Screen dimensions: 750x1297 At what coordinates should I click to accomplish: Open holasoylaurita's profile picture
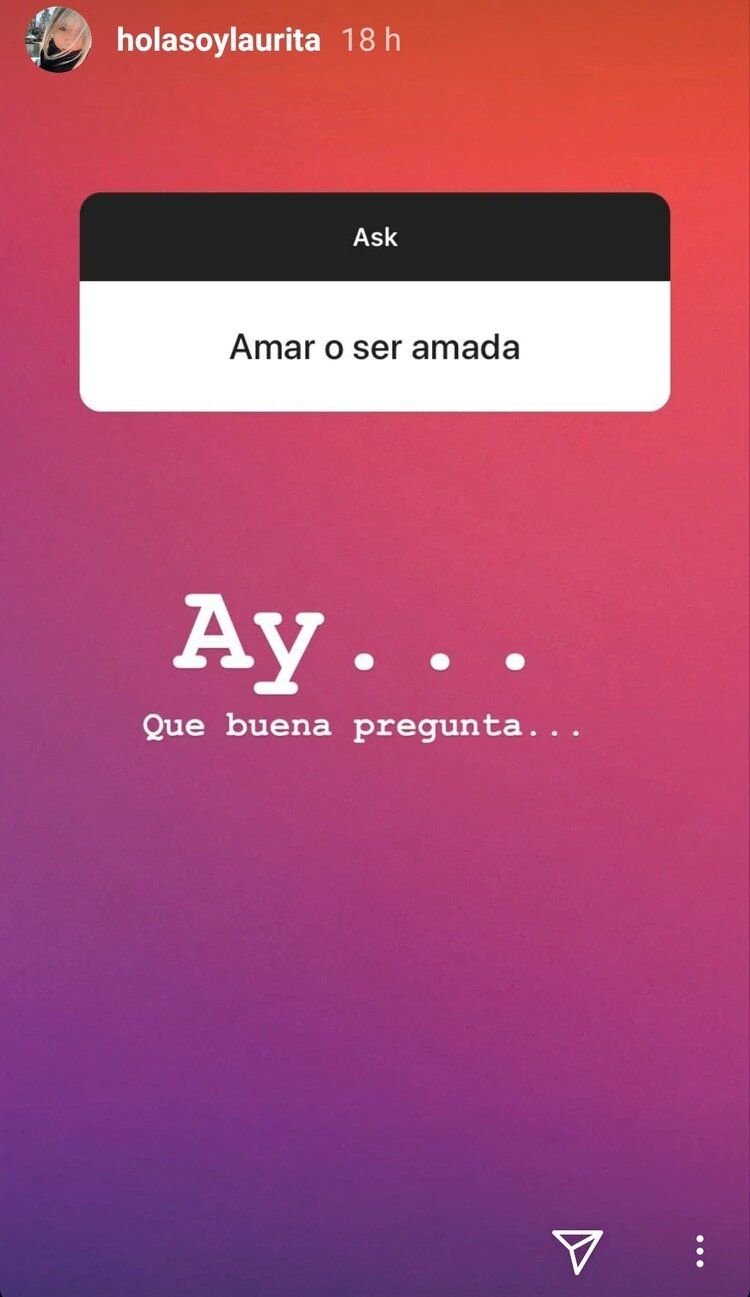pos(58,40)
